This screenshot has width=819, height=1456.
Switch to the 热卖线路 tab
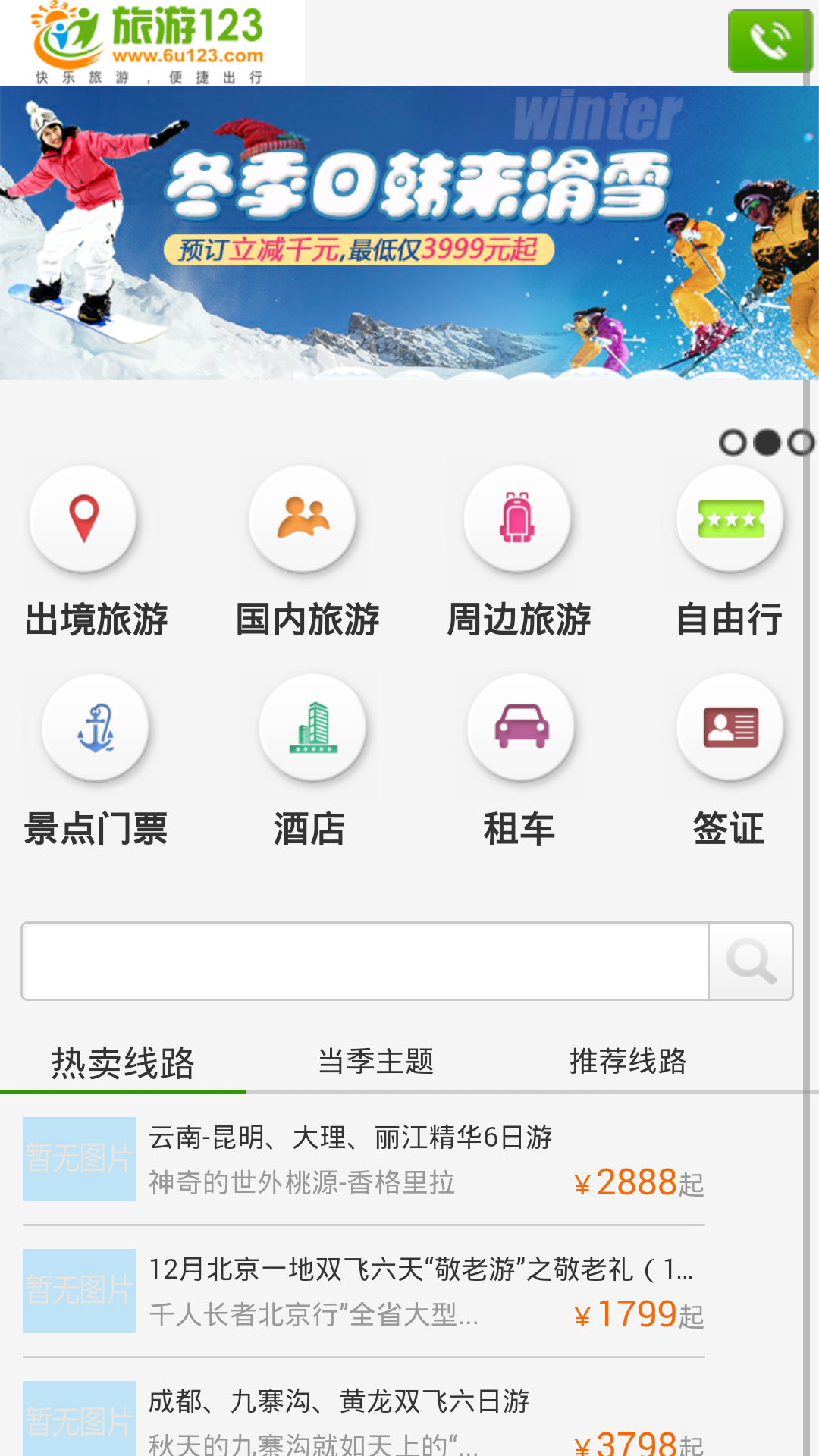[123, 1062]
